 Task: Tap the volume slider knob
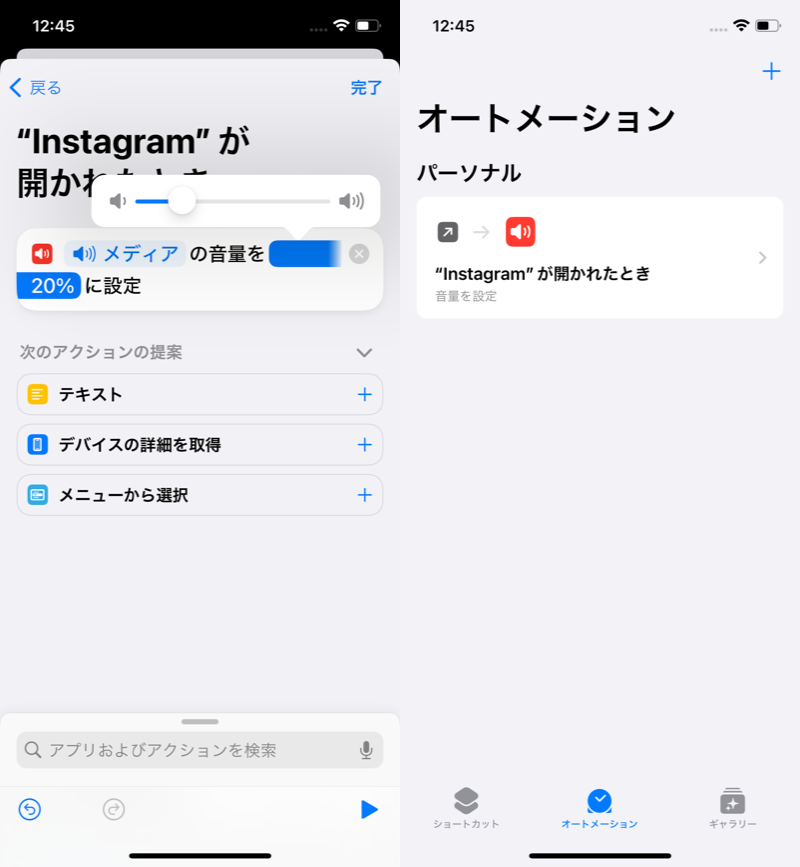point(182,201)
